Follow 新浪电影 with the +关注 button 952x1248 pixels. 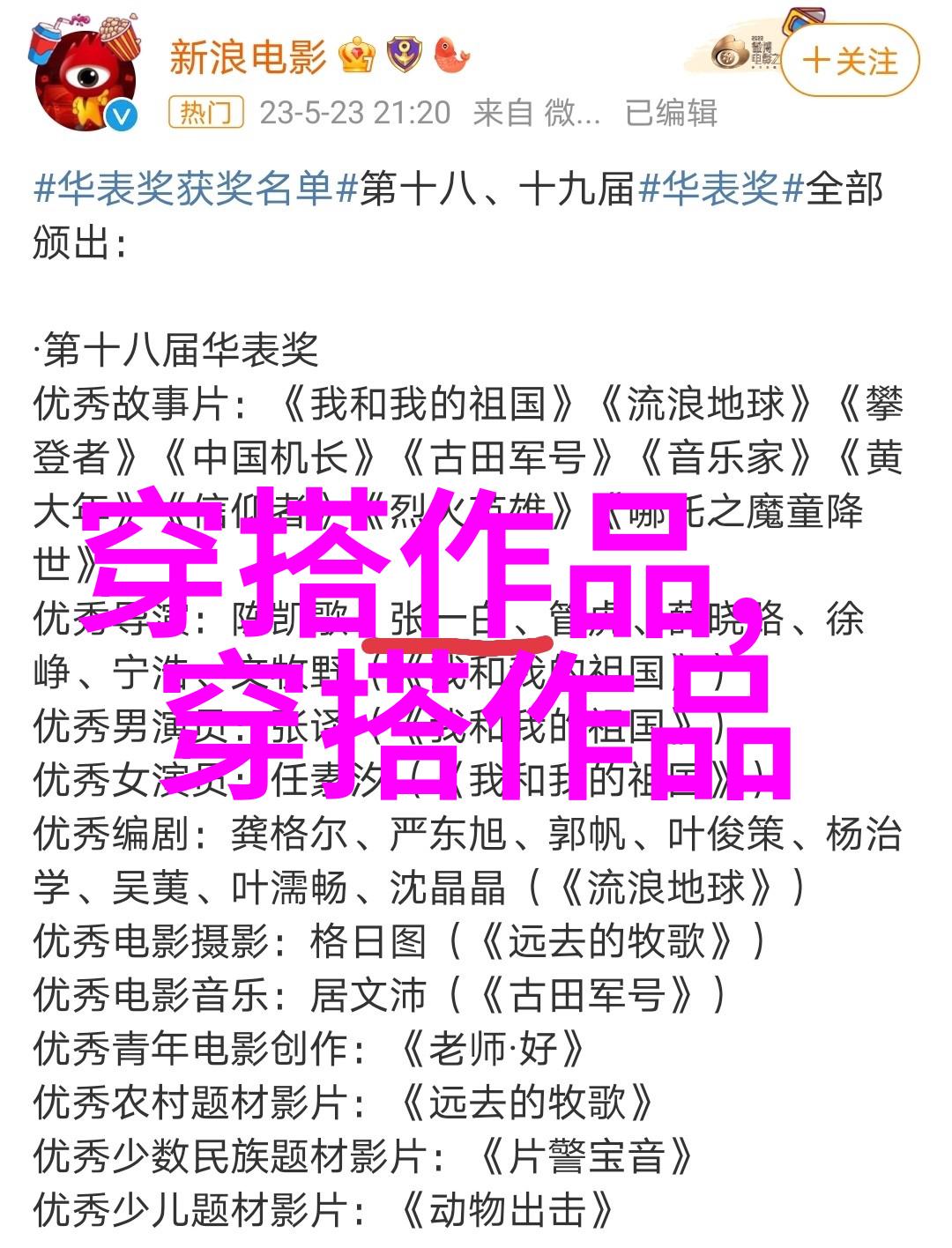pyautogui.click(x=850, y=62)
